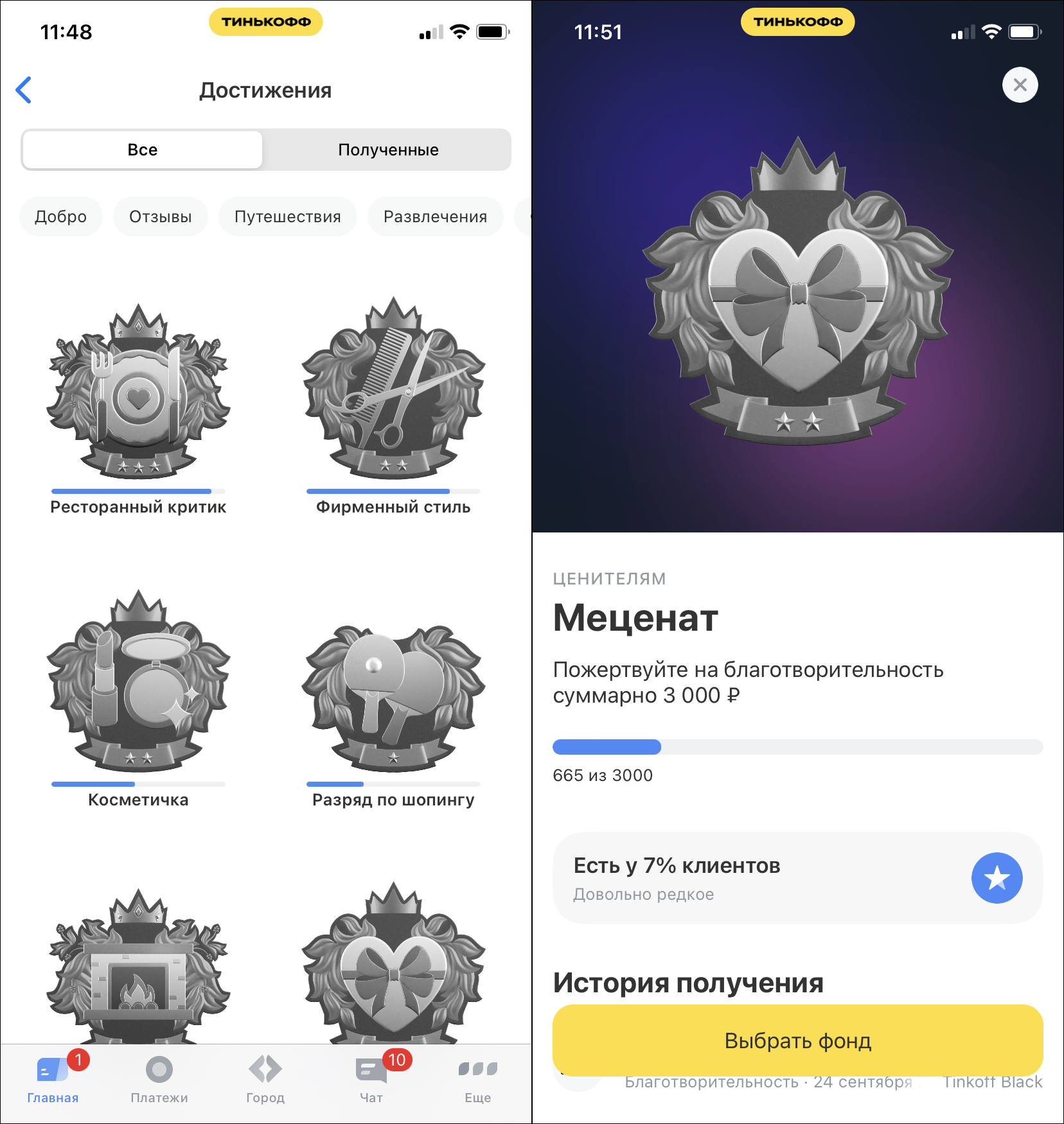
Task: Apply the Развлечения filter chip
Action: coord(435,216)
